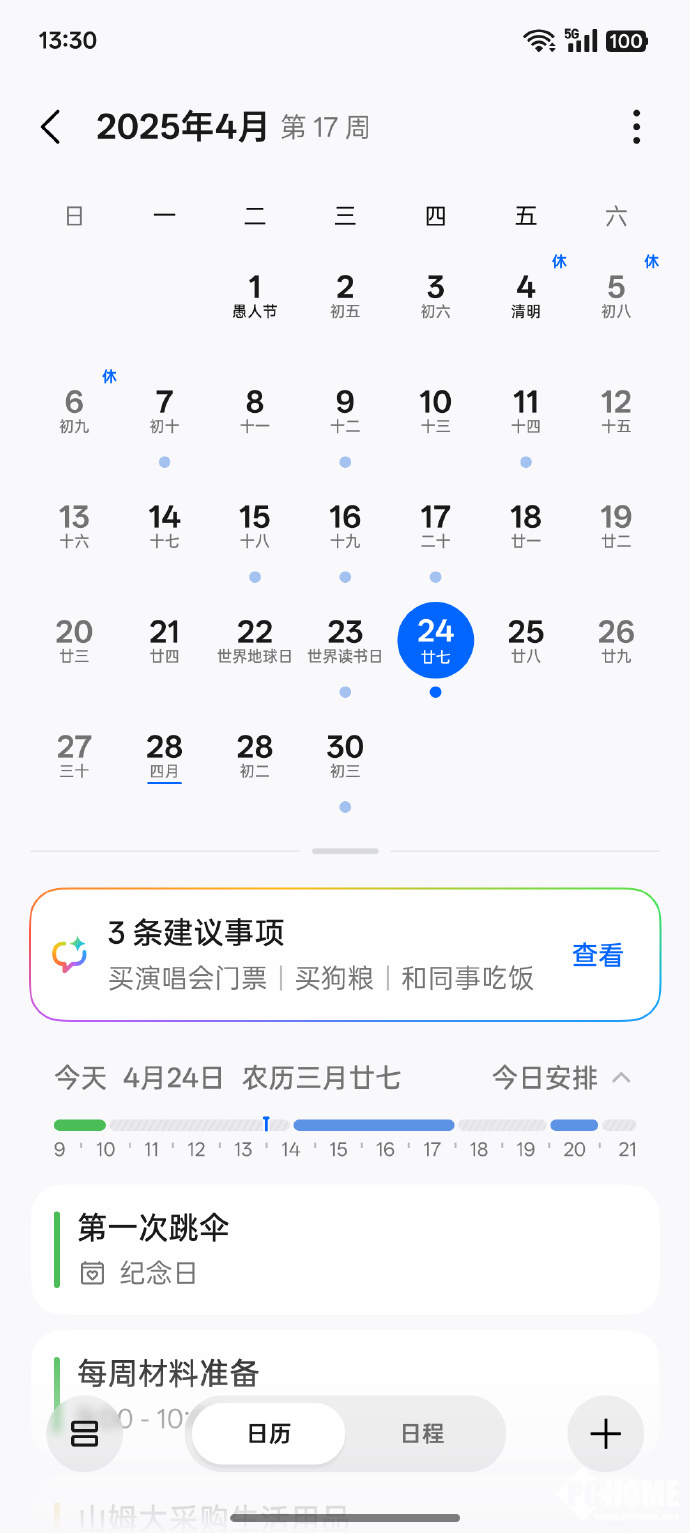
Task: Open the 第一次跳伞 anniversary event
Action: [345, 1248]
